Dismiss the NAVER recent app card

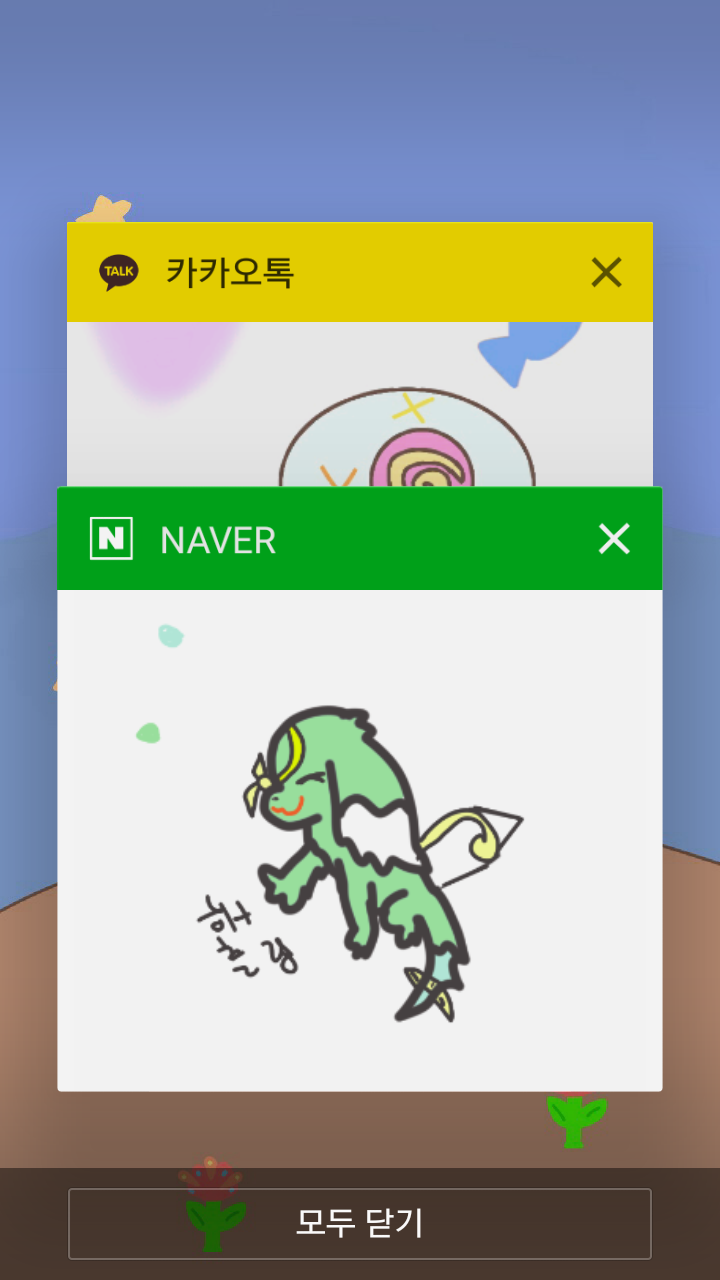point(614,539)
